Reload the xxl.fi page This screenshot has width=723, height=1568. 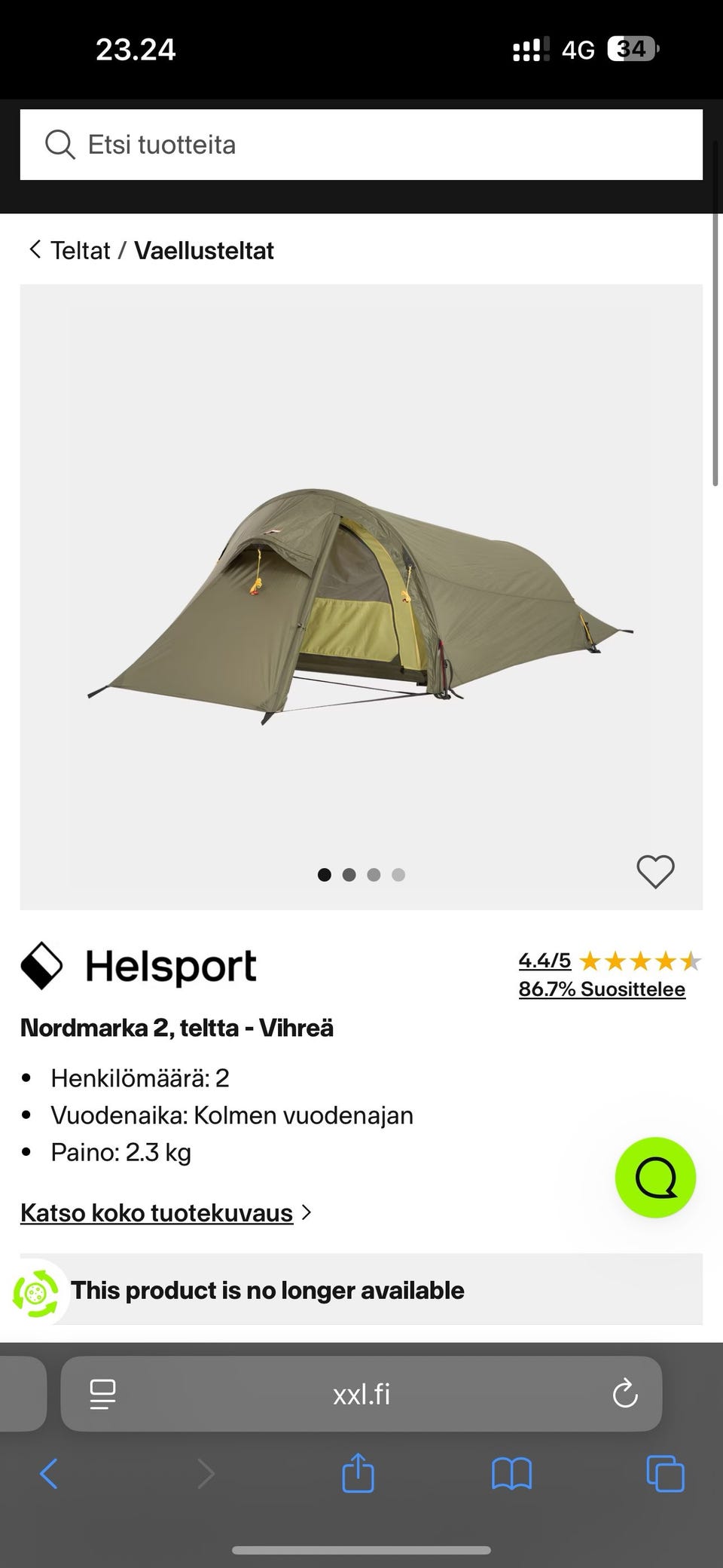coord(625,1394)
